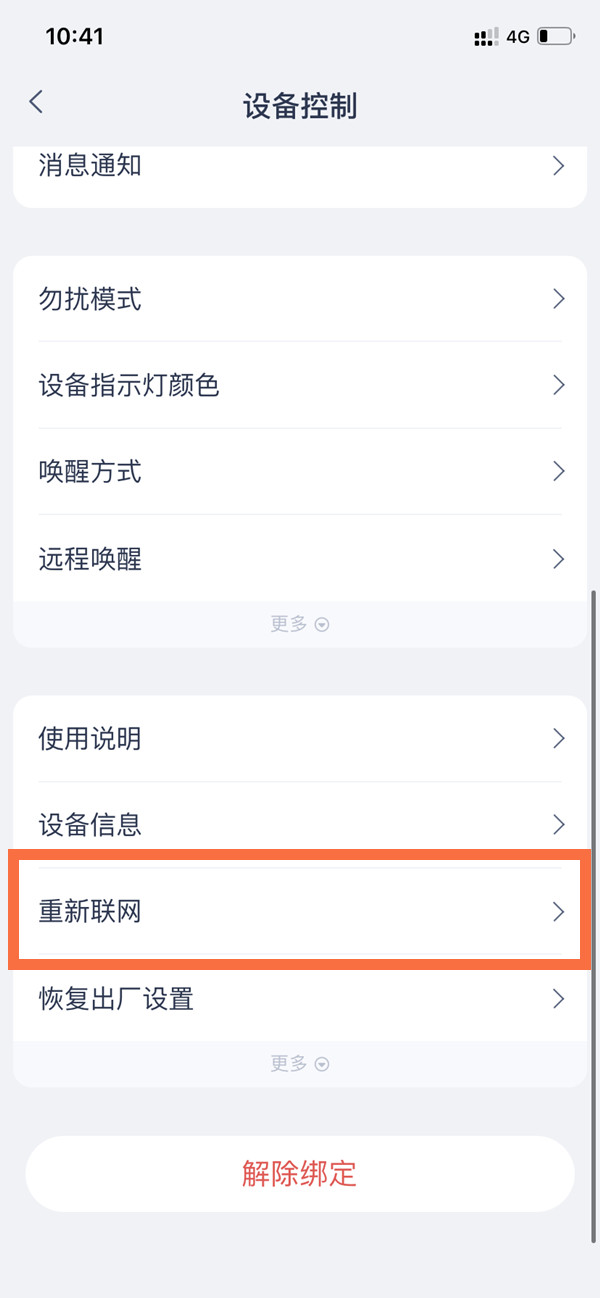Open 远程唤醒 settings

(300, 558)
